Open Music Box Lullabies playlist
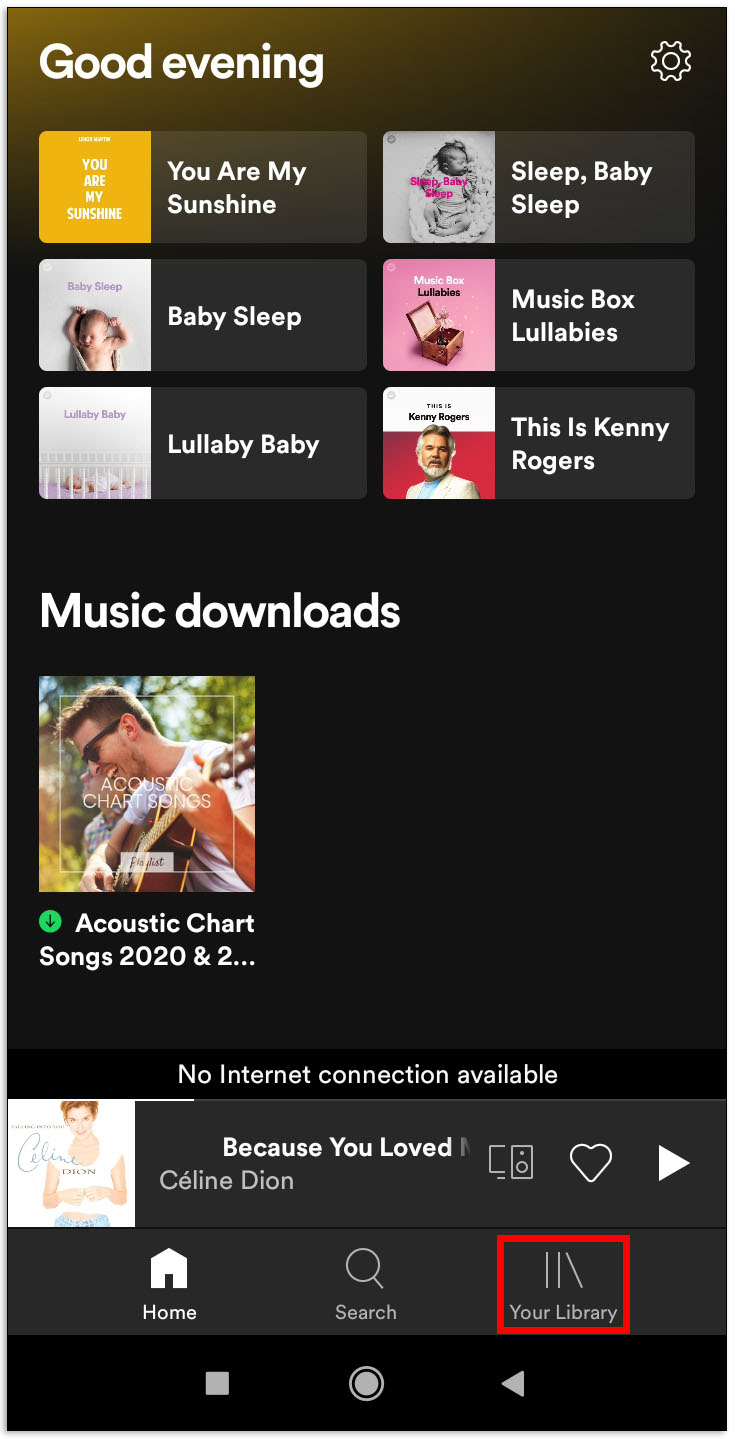735x1439 pixels. (x=539, y=315)
